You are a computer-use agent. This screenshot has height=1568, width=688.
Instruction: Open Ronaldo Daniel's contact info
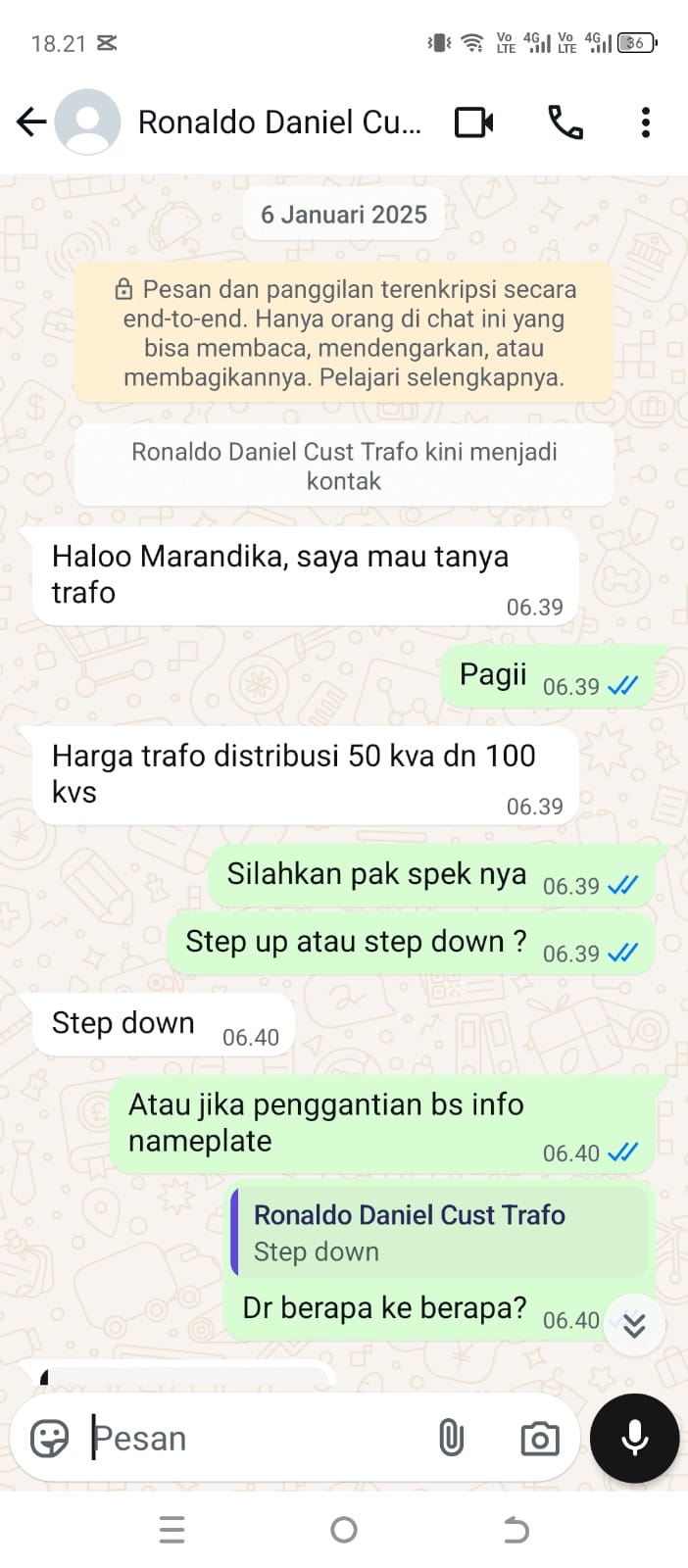[x=279, y=122]
